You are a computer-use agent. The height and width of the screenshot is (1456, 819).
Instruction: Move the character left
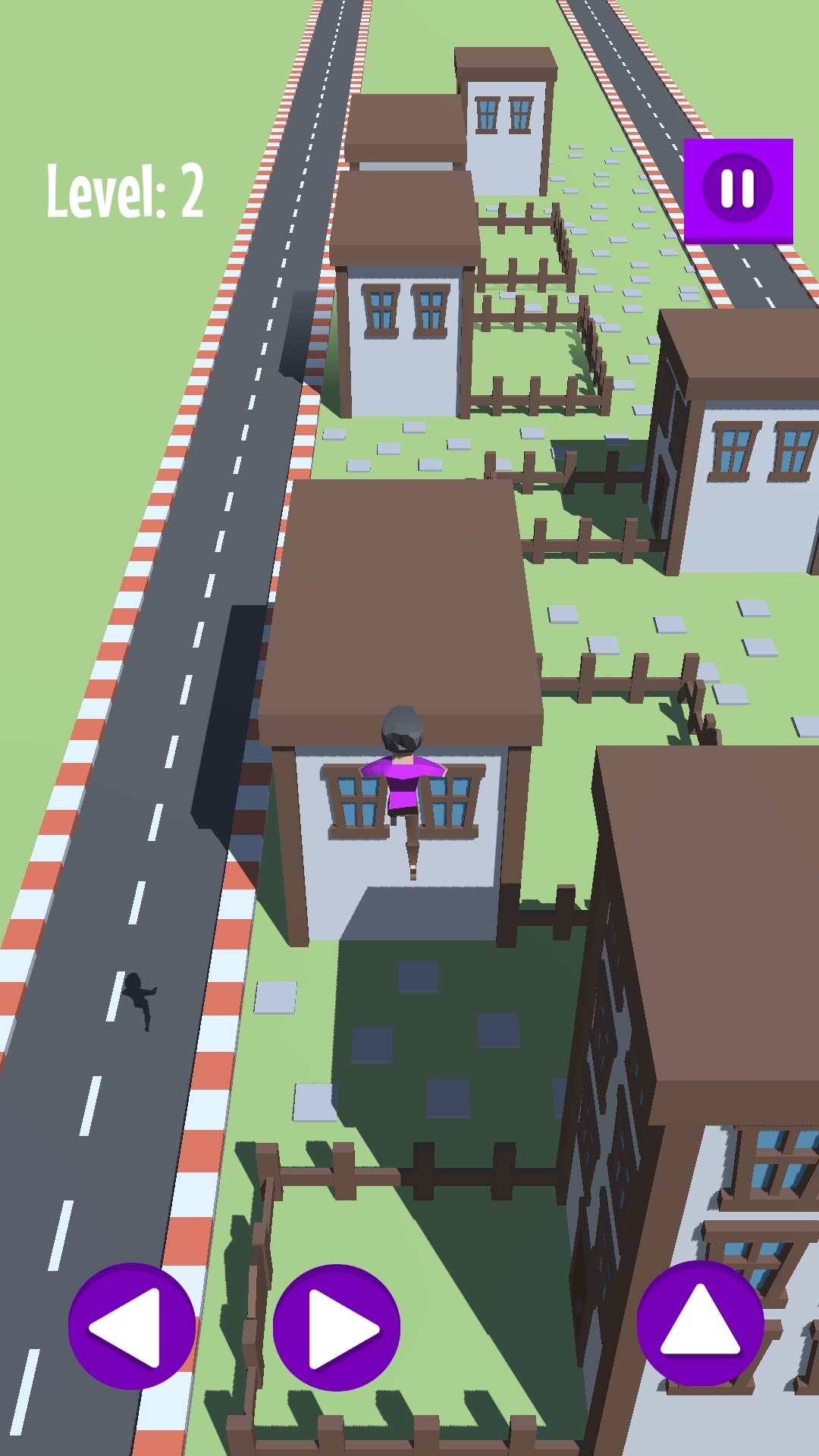[132, 1326]
